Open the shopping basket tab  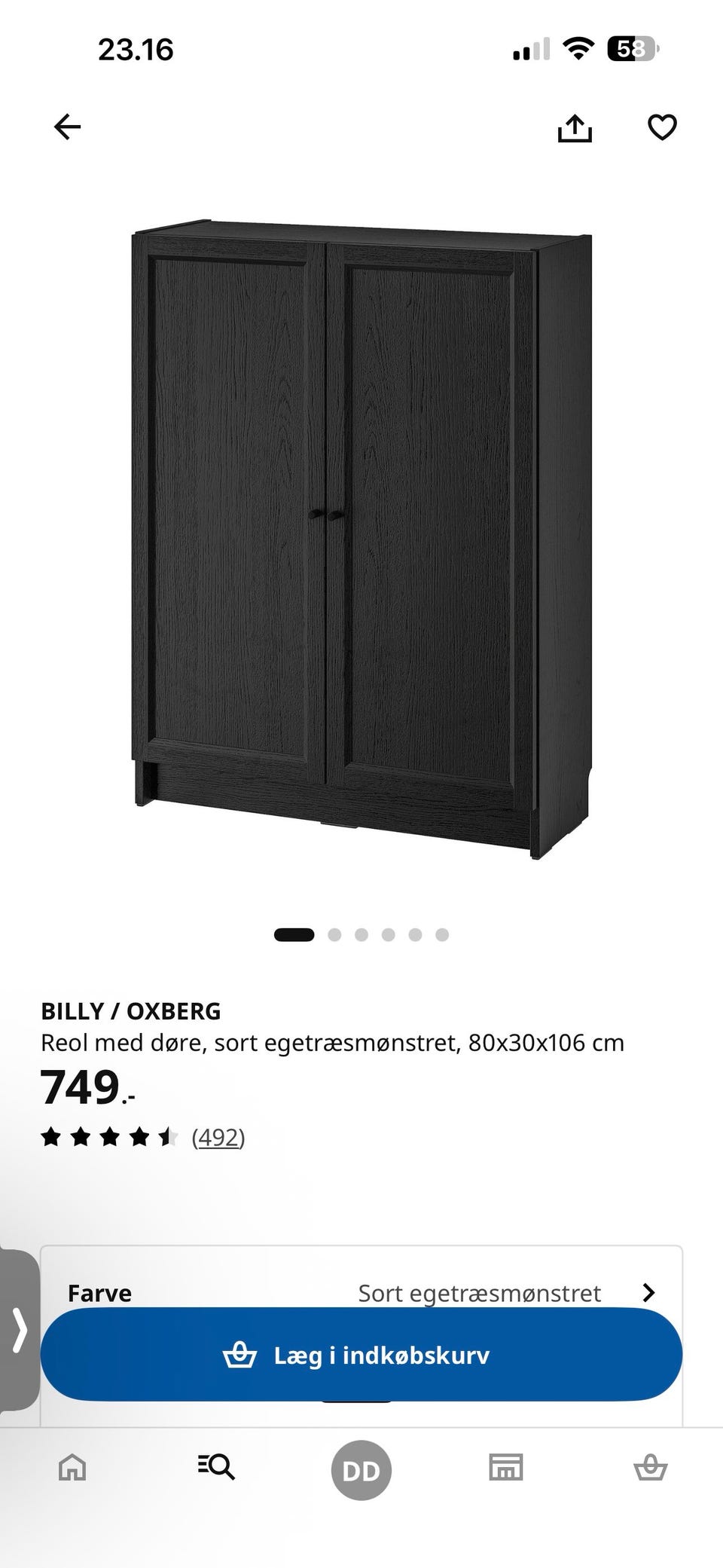651,1467
